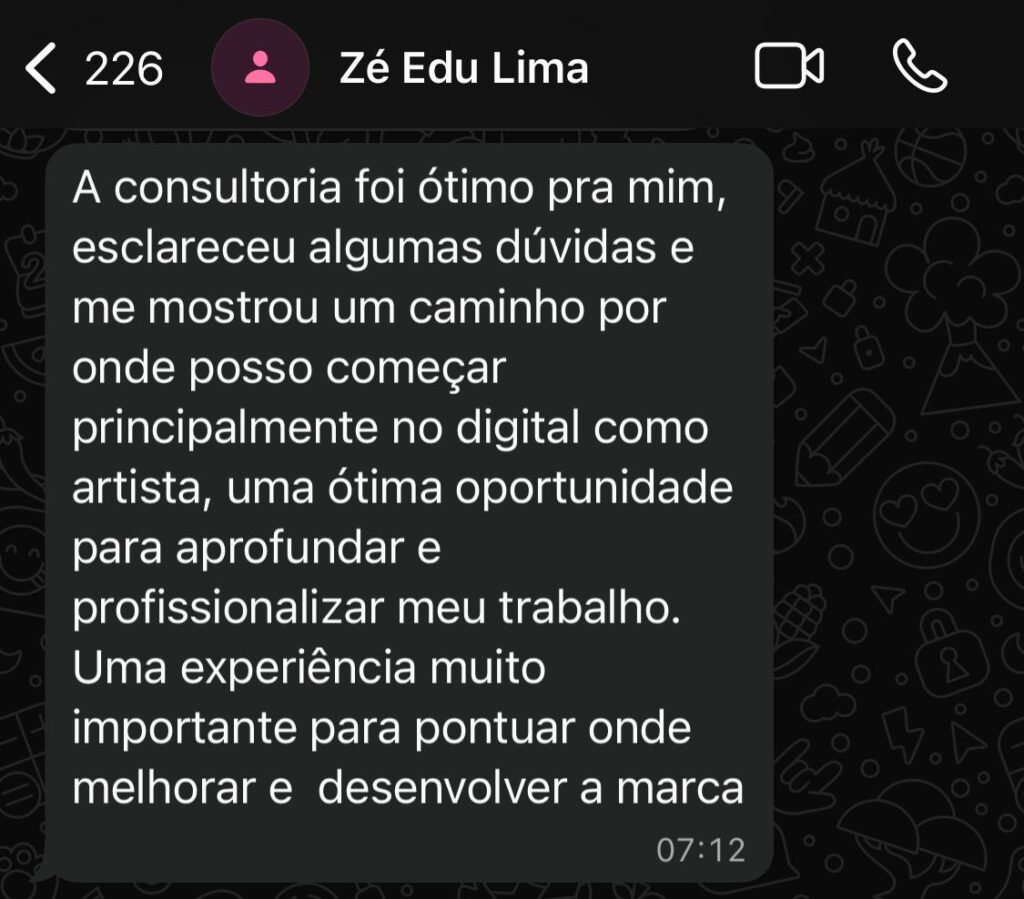Start a voice call with Zé Edu Lima

[x=918, y=68]
